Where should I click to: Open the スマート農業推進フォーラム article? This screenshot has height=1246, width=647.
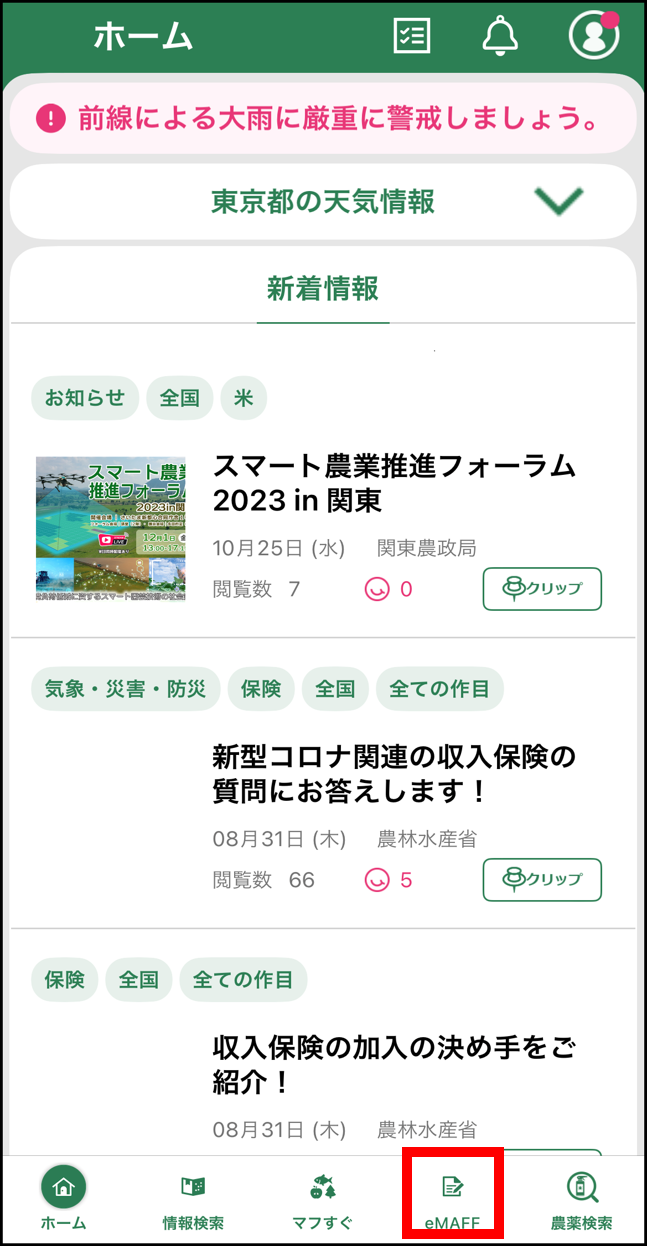(394, 482)
